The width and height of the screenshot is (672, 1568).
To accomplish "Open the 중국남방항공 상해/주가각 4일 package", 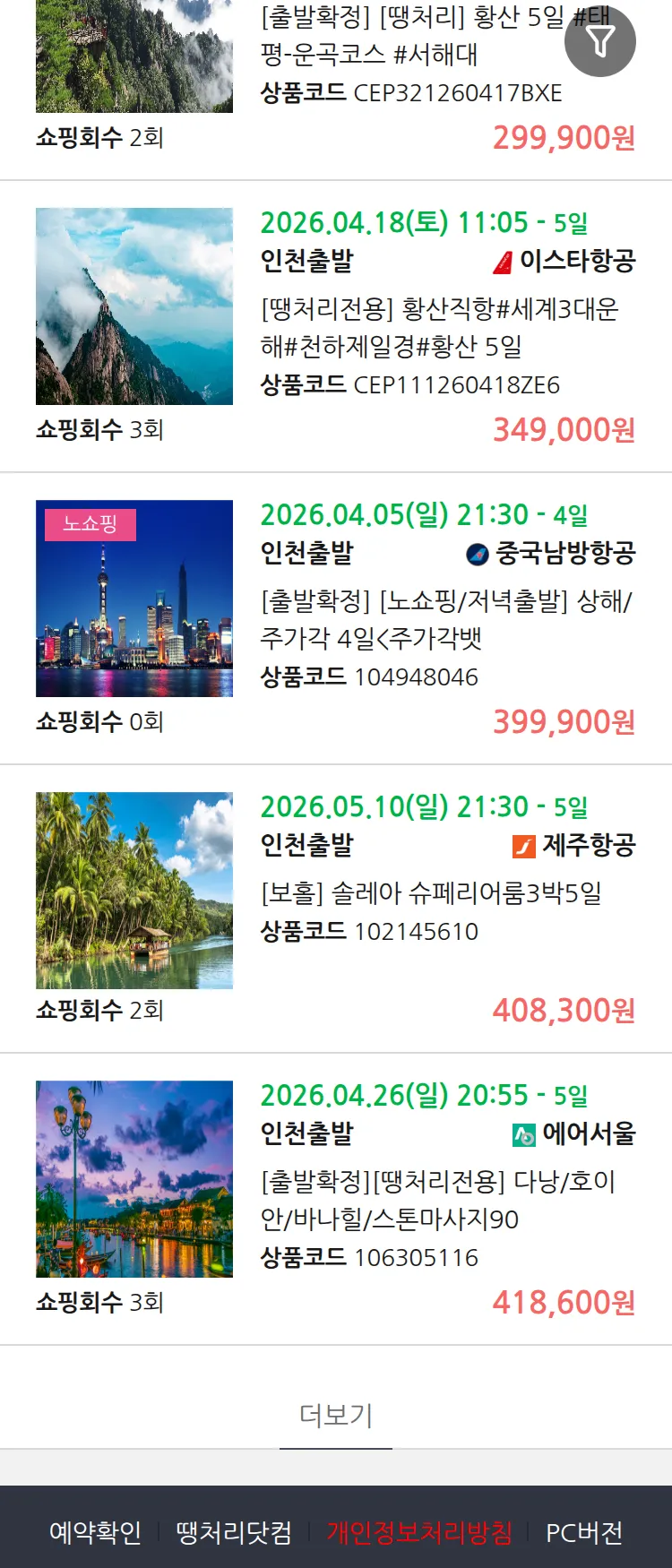I will [x=445, y=620].
